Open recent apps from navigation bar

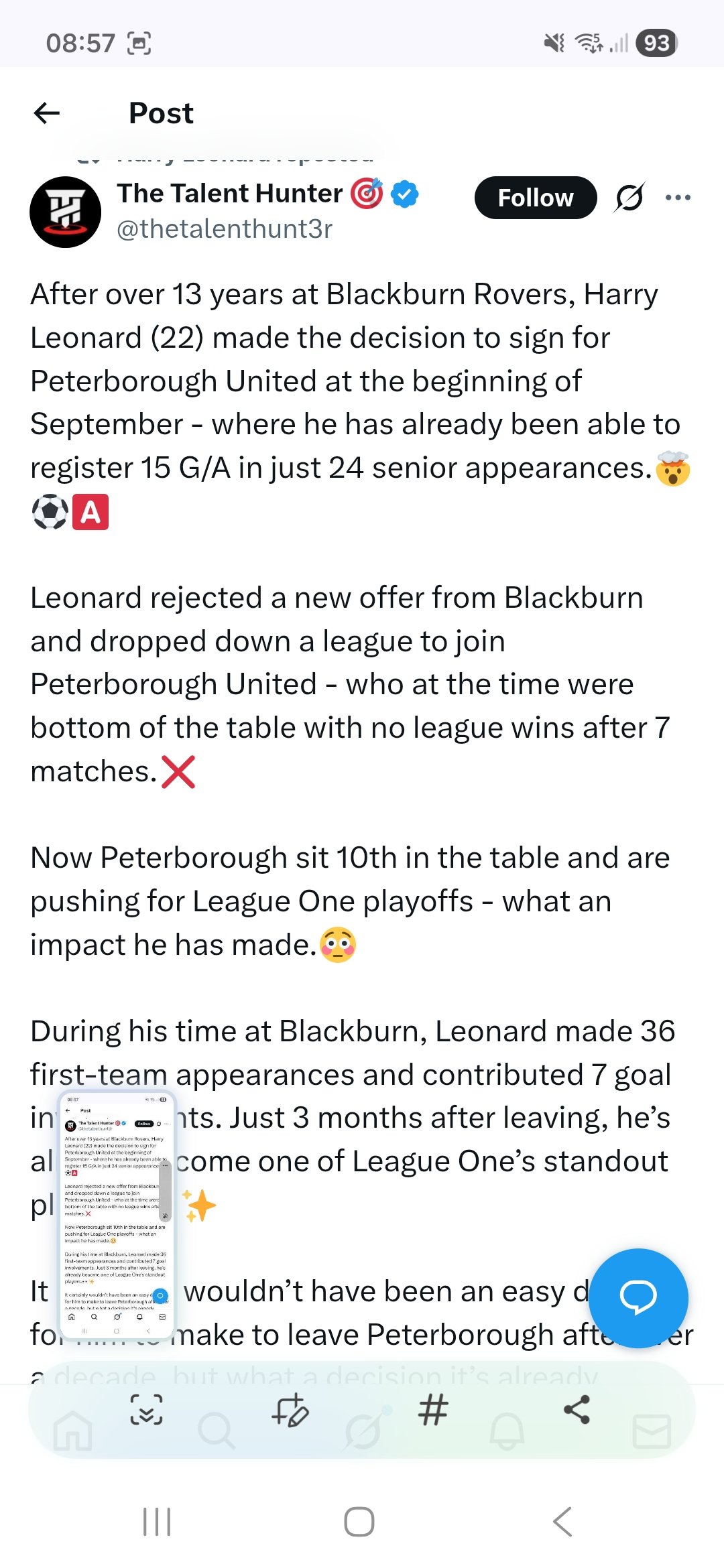(157, 1522)
